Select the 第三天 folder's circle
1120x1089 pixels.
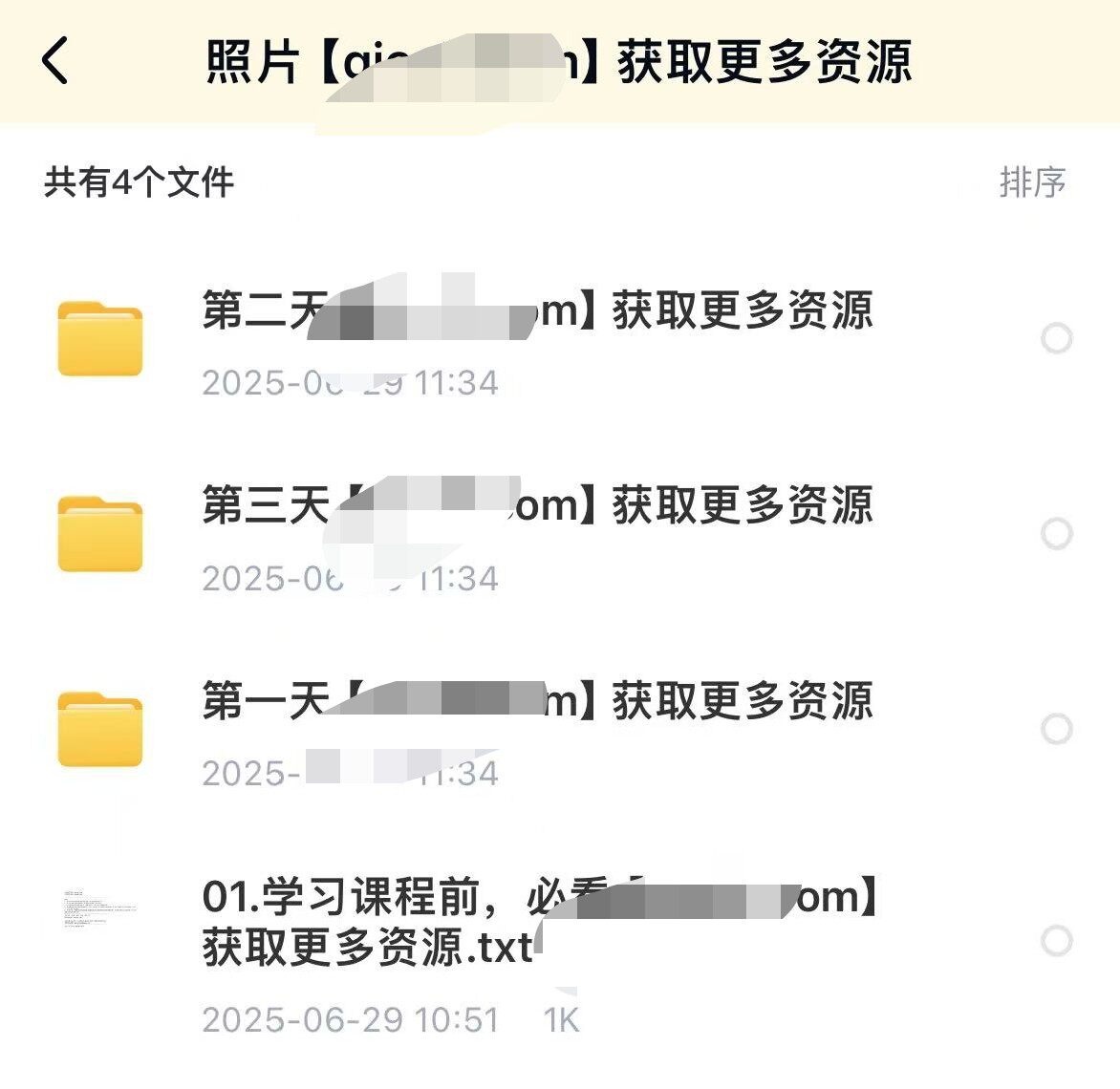click(x=1056, y=533)
